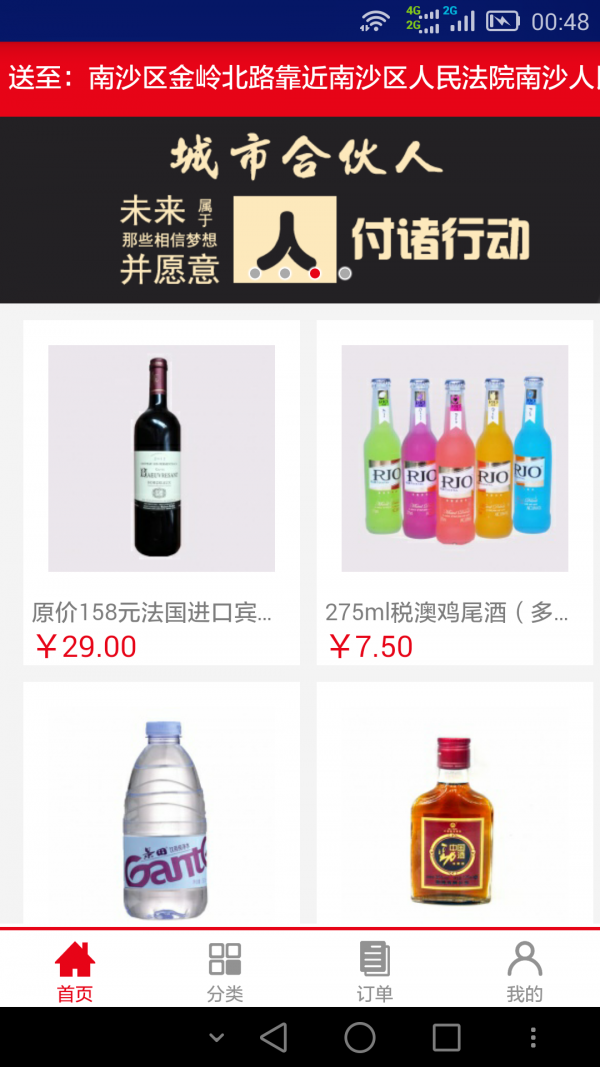Screen dimensions: 600x1067
Task: Tap the system home button
Action: coord(360,1037)
